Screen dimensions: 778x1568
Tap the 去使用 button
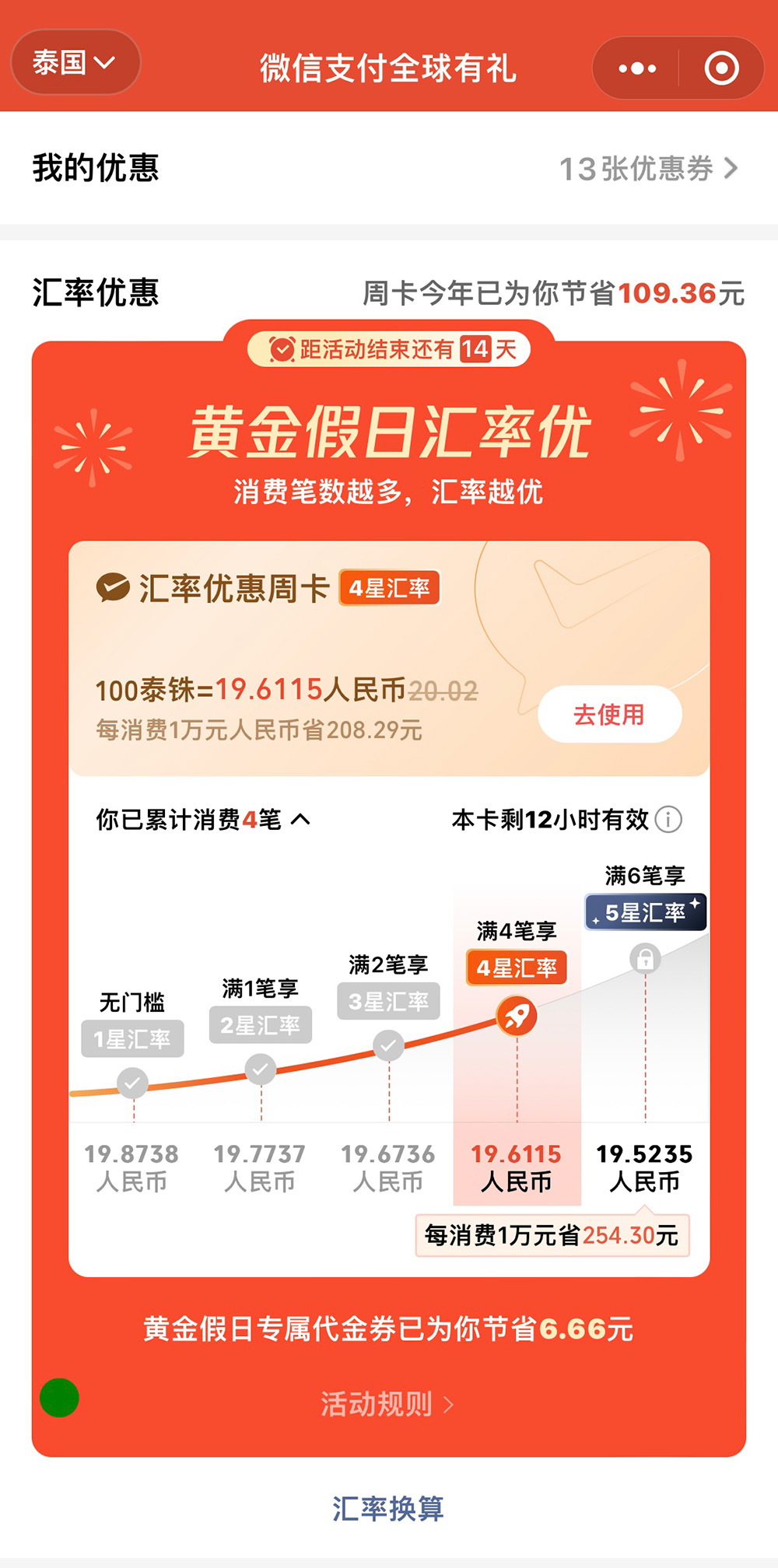(x=609, y=714)
